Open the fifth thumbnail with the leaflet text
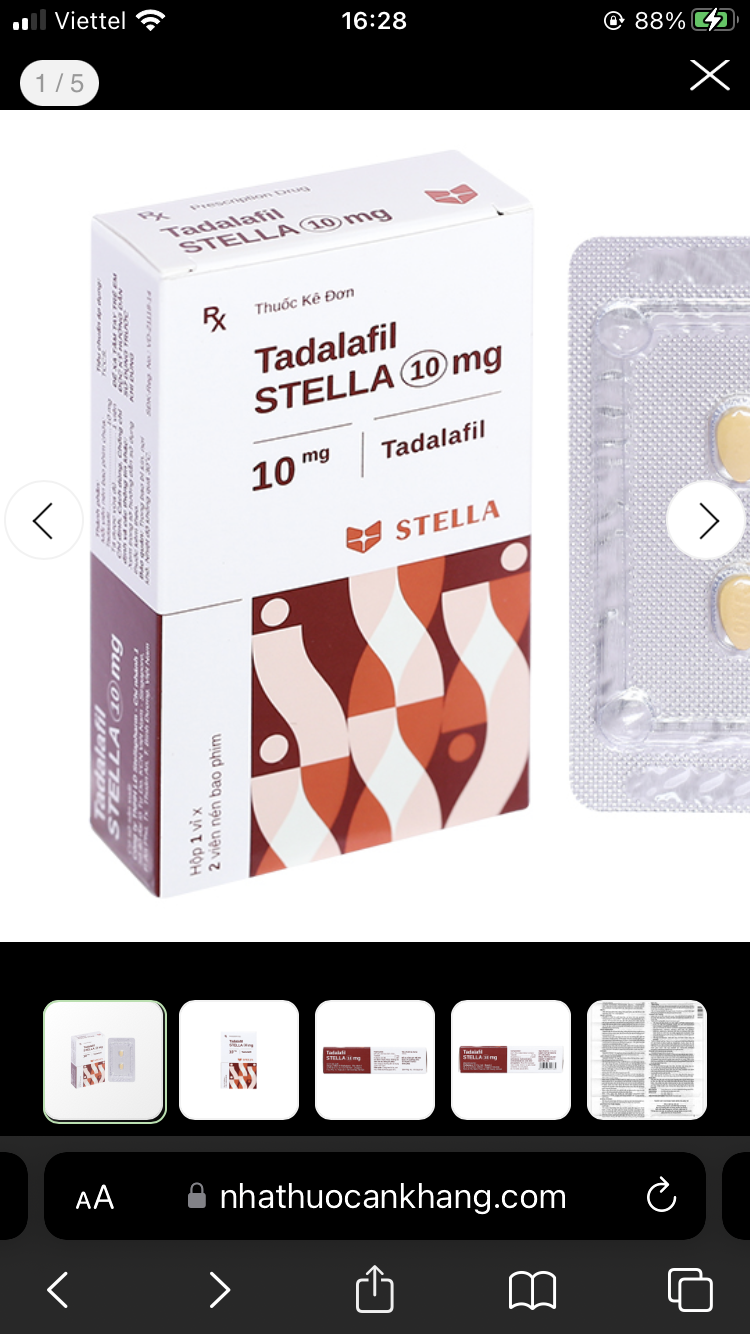Viewport: 750px width, 1334px height. (647, 1060)
